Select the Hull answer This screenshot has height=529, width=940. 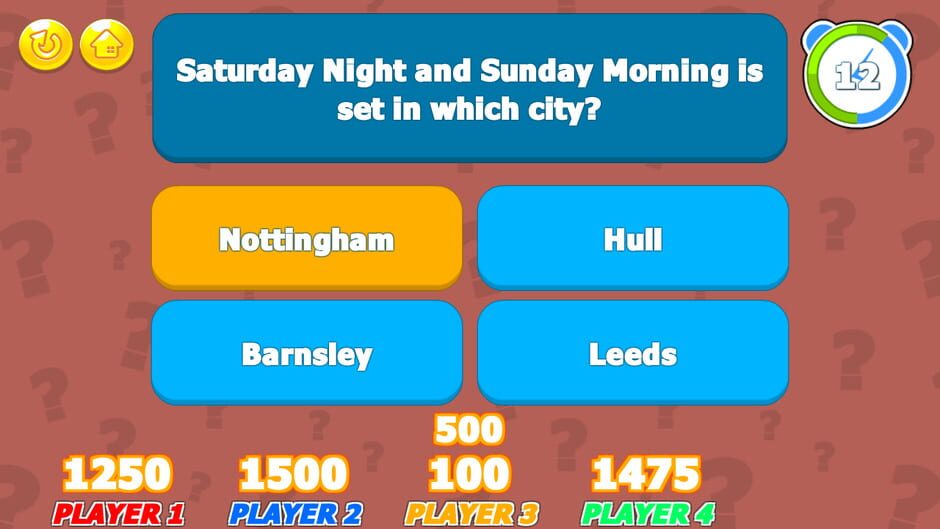click(x=632, y=237)
